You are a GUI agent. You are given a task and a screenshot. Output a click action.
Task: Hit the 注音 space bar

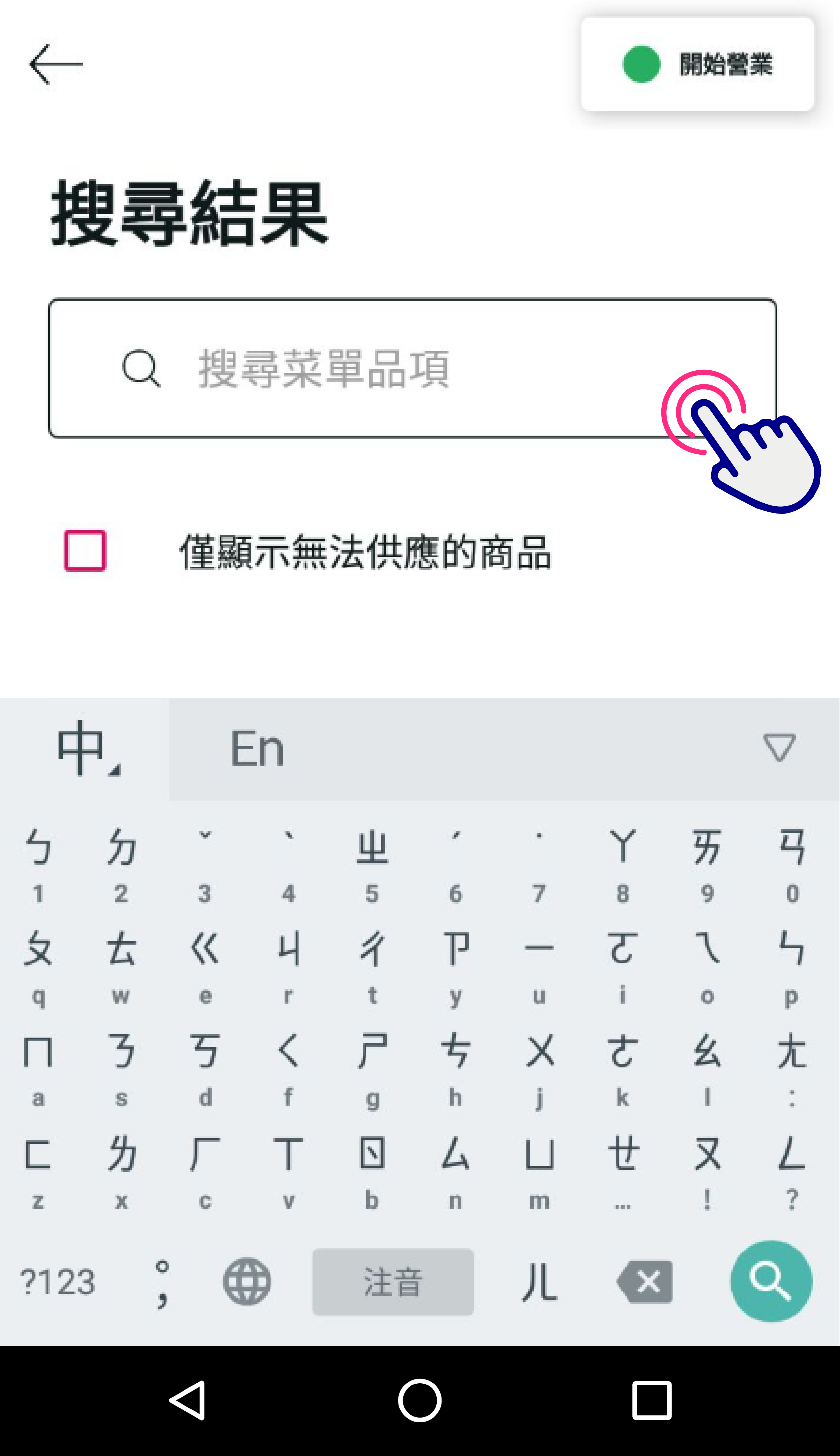click(x=393, y=1282)
